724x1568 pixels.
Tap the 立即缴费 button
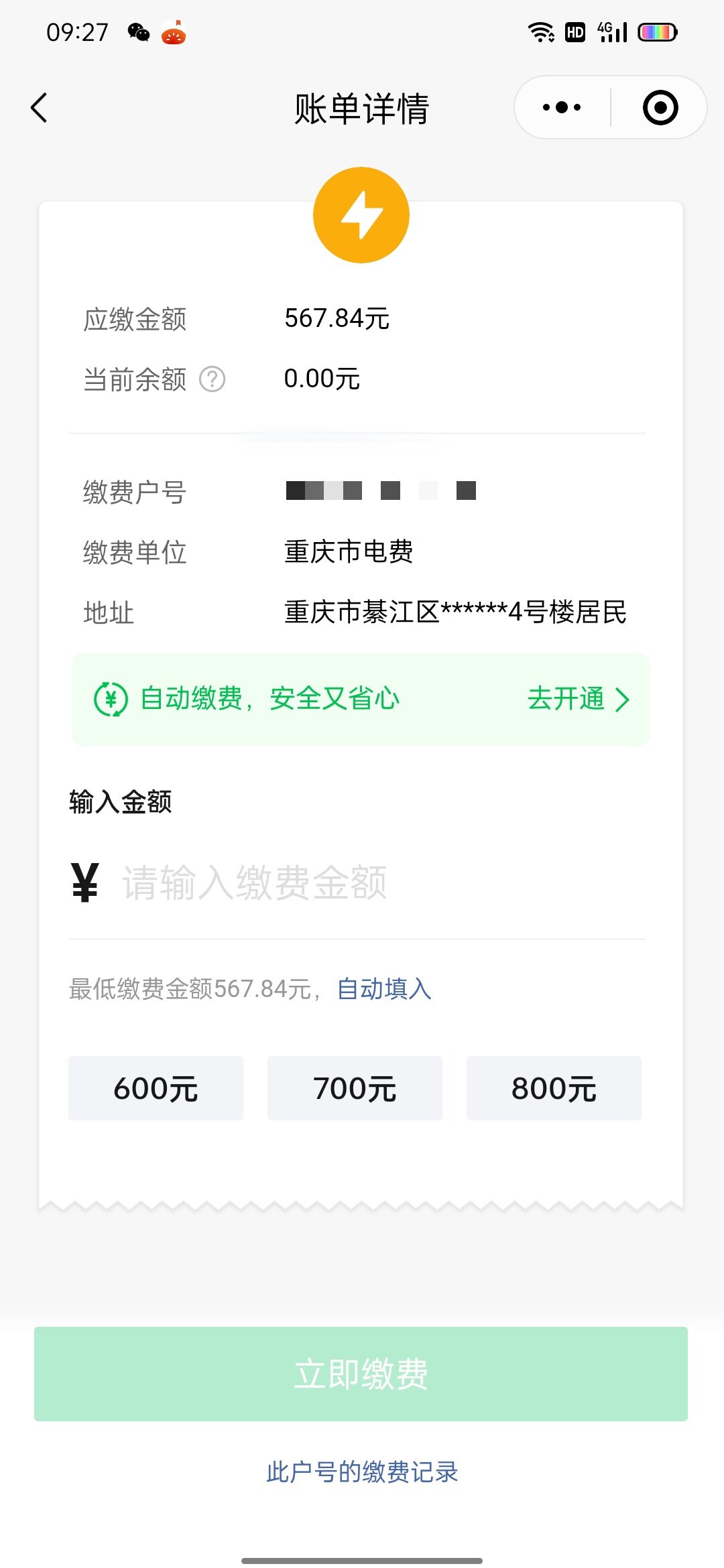[x=361, y=1374]
